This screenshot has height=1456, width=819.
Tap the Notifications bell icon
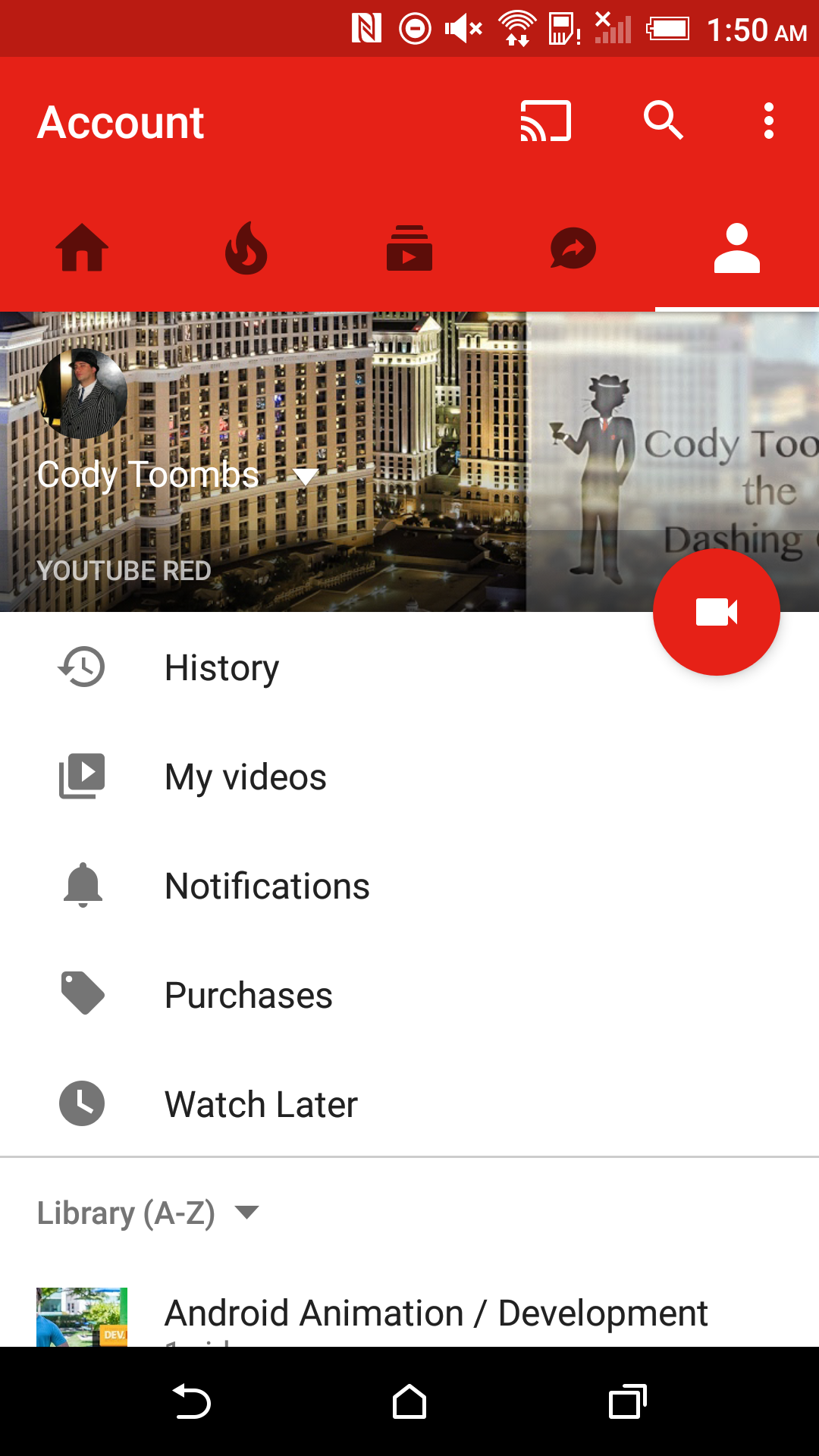point(82,885)
